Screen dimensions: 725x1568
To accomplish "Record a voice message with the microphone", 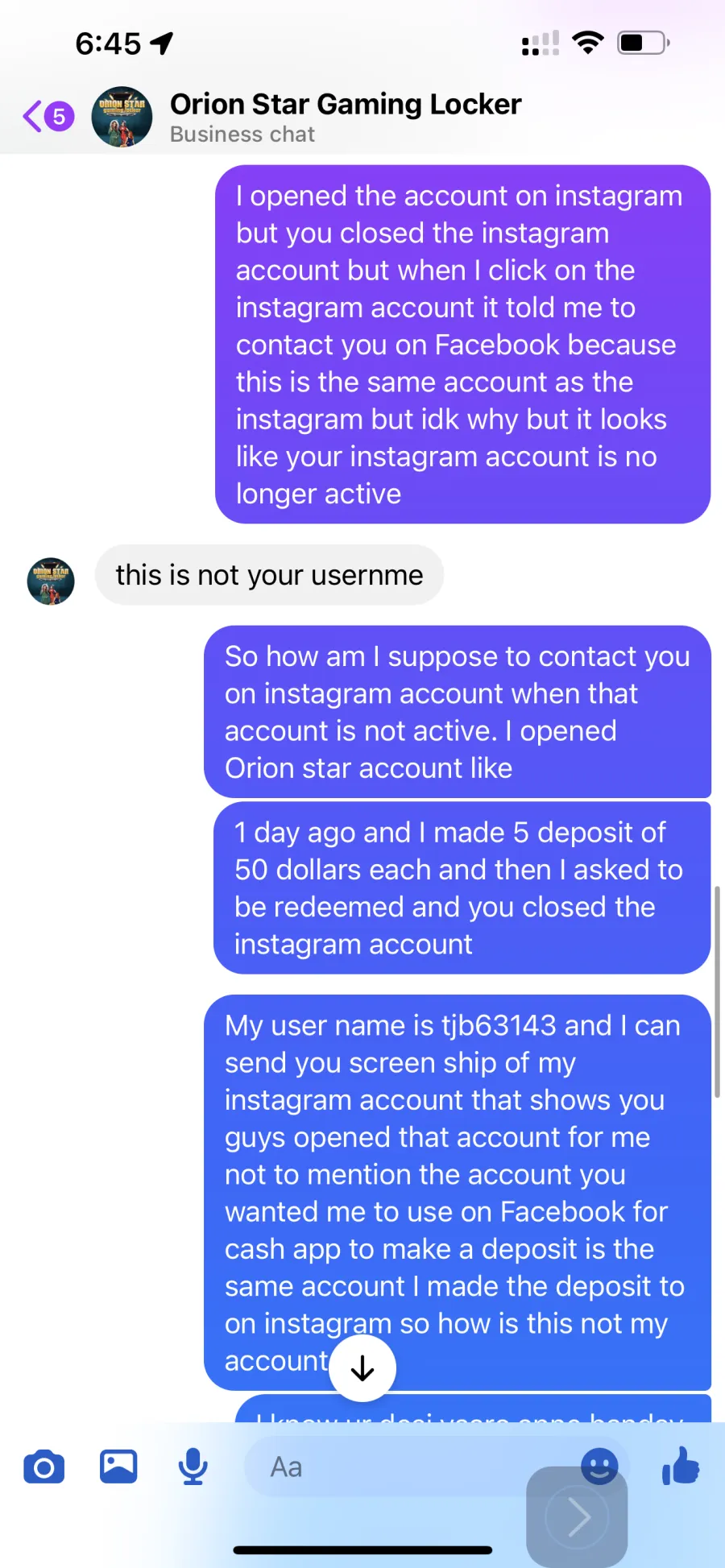I will 193,1467.
